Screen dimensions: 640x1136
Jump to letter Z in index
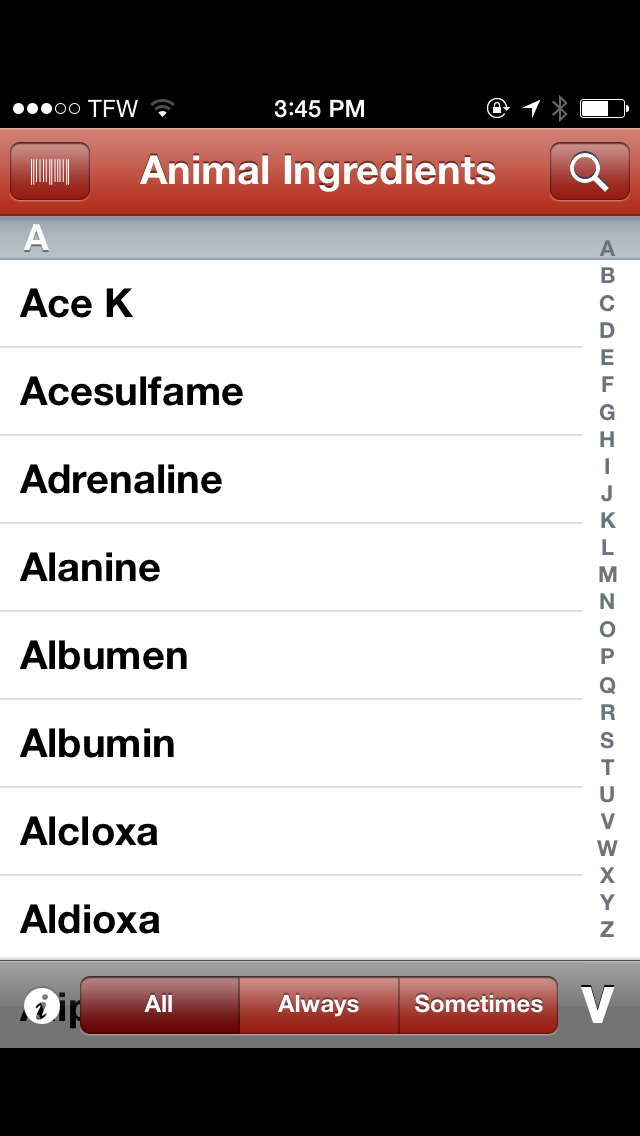[x=607, y=929]
